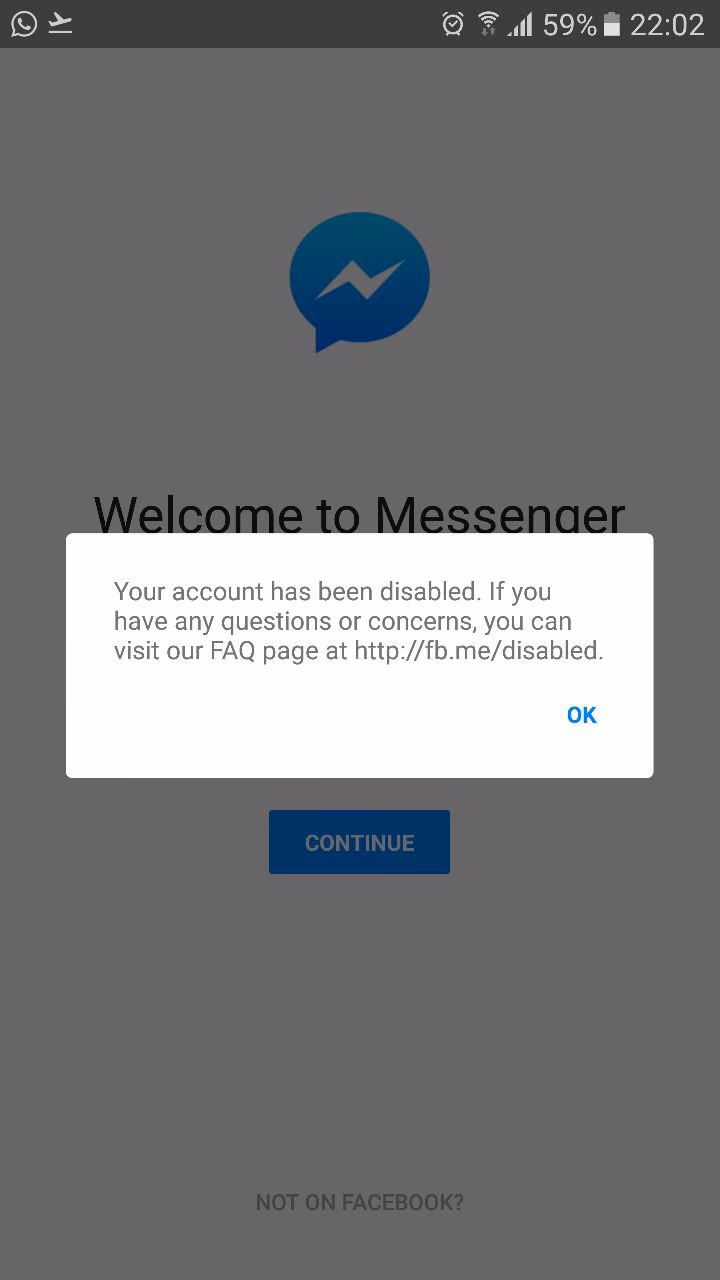Select NOT ON FACEBOOK? at the bottom
The height and width of the screenshot is (1280, 720).
[x=359, y=1202]
